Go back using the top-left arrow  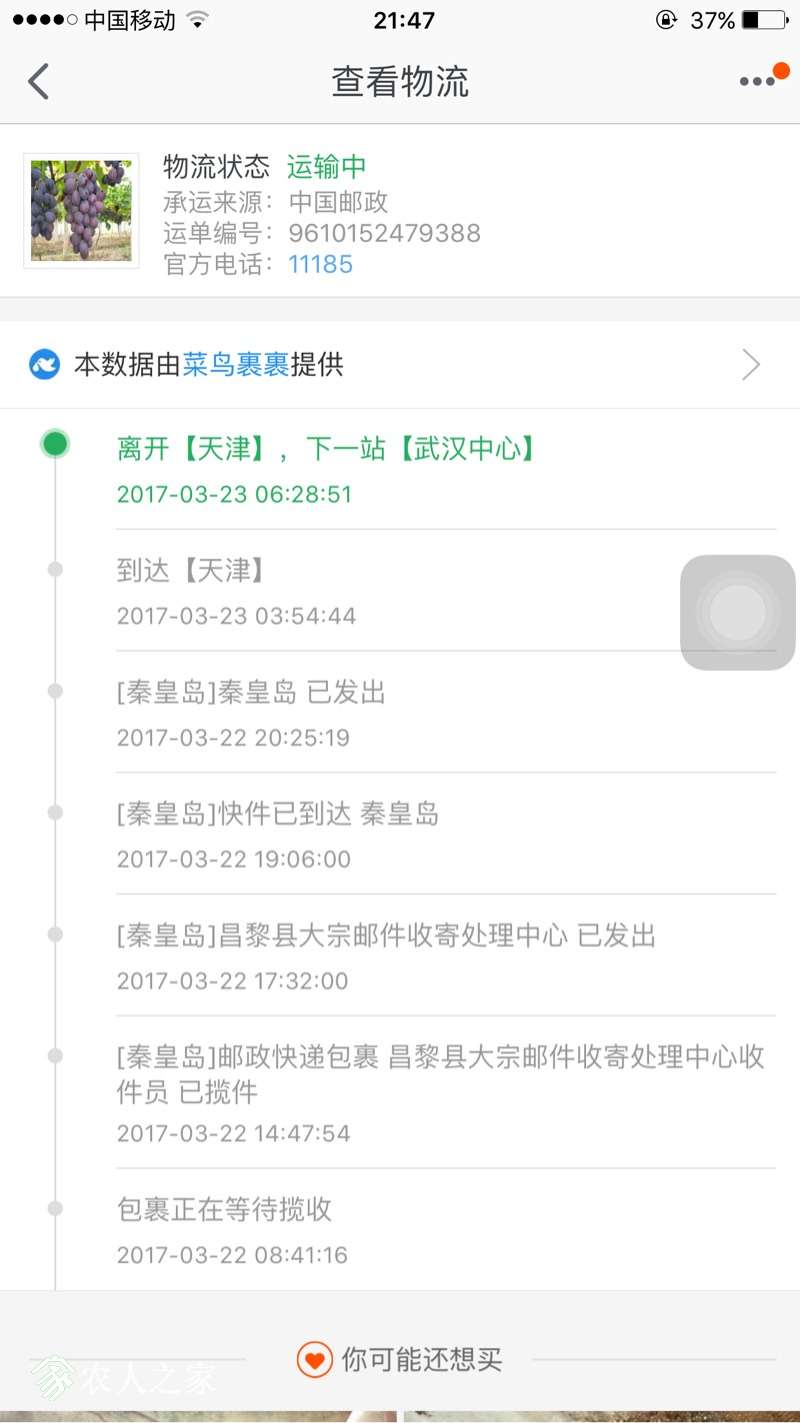(39, 81)
